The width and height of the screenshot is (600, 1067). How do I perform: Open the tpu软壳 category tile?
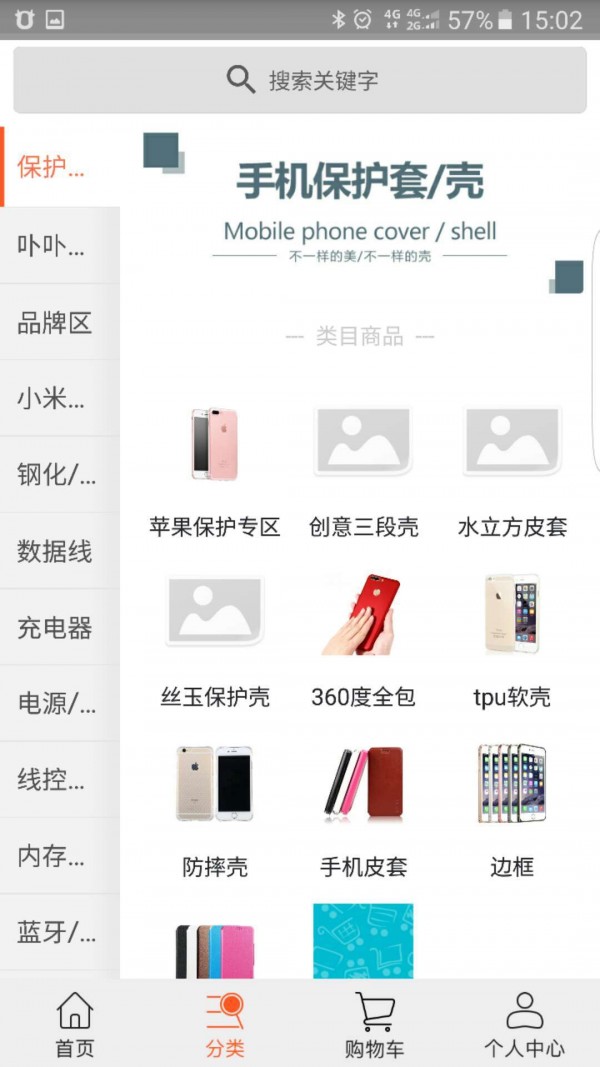(512, 640)
